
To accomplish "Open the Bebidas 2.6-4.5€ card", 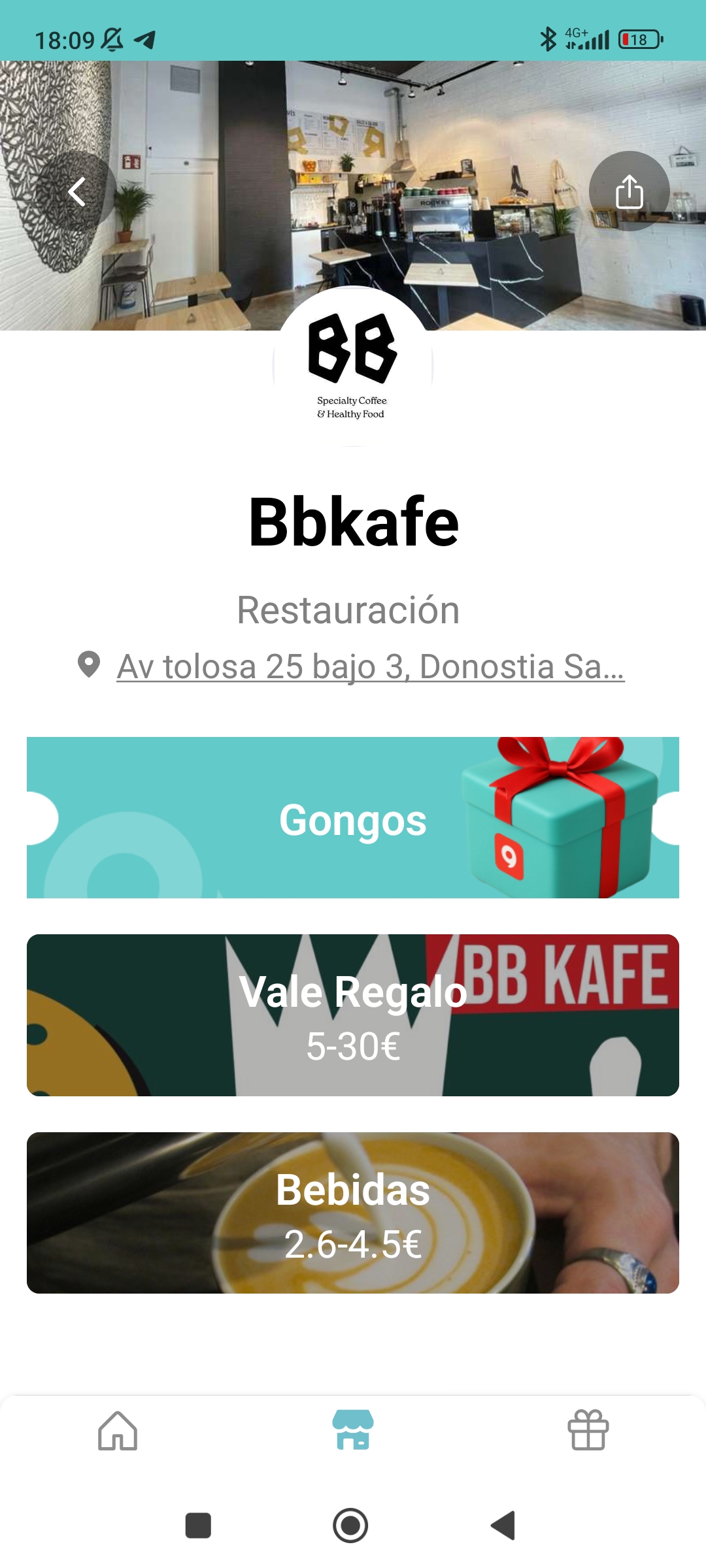I will 353,1213.
